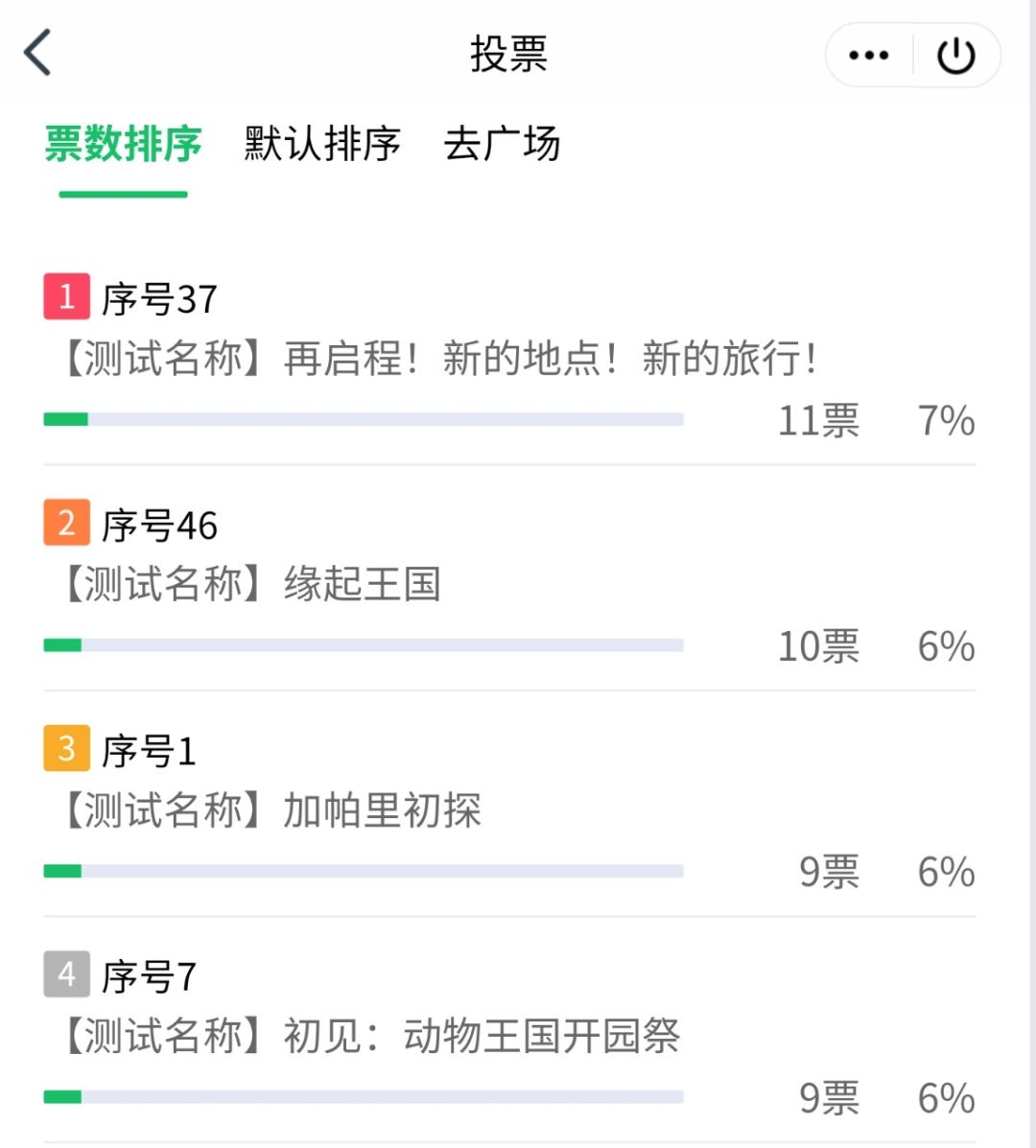This screenshot has width=1036, height=1148.
Task: Stay on the 票数排序 tab
Action: click(120, 144)
